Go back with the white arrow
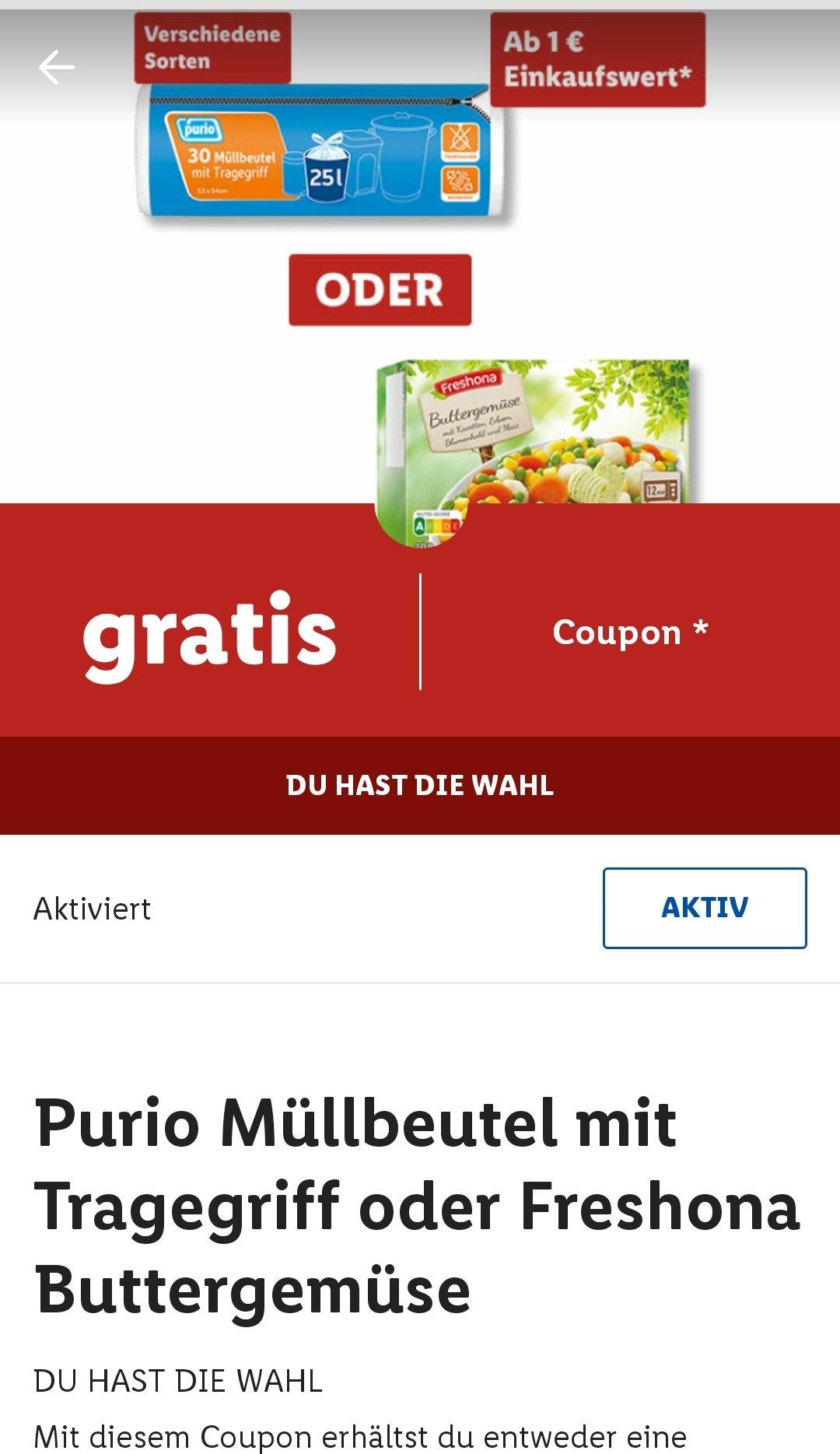The height and width of the screenshot is (1454, 840). pos(57,67)
